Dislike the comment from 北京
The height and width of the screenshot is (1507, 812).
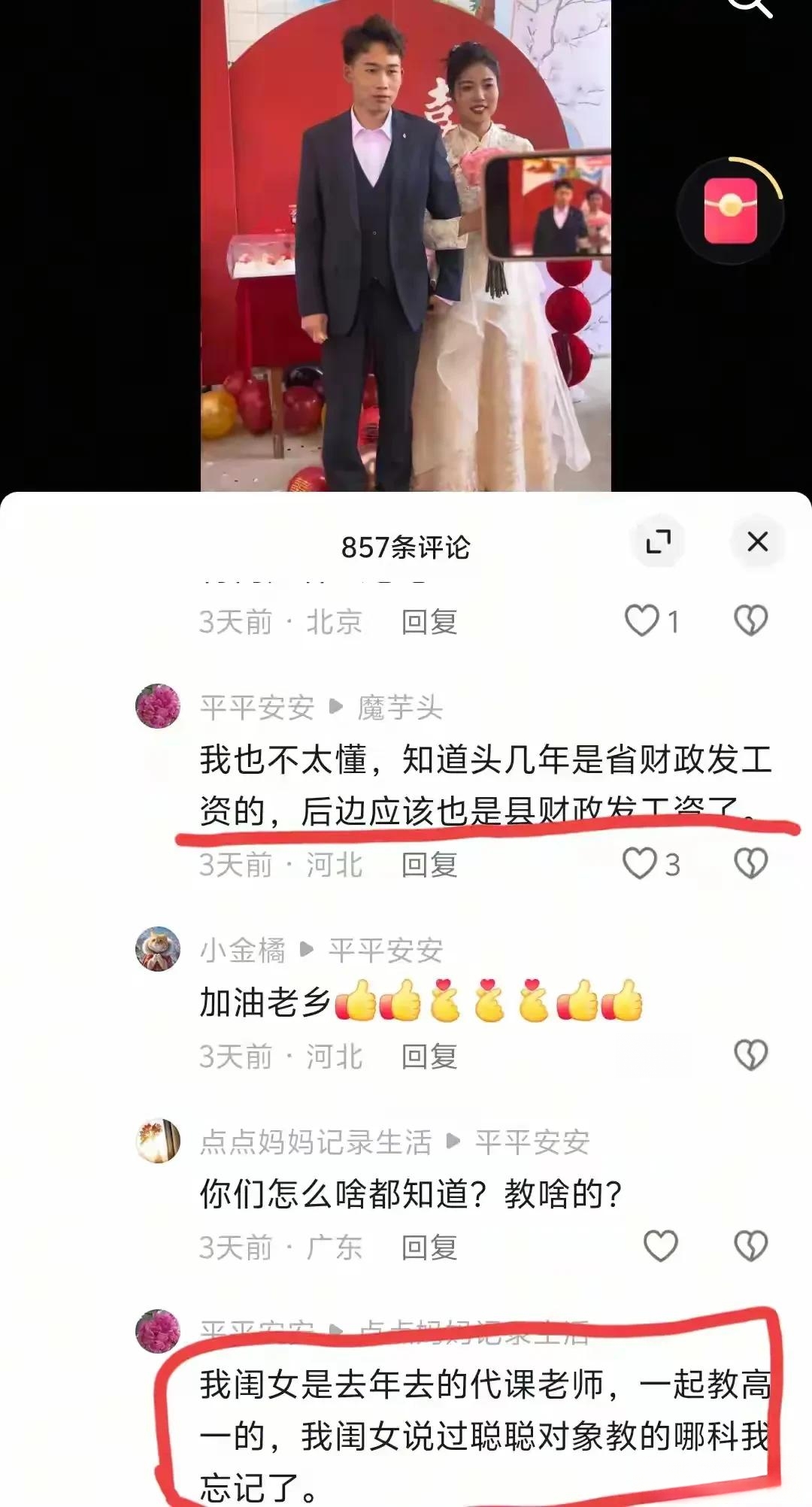pos(750,621)
